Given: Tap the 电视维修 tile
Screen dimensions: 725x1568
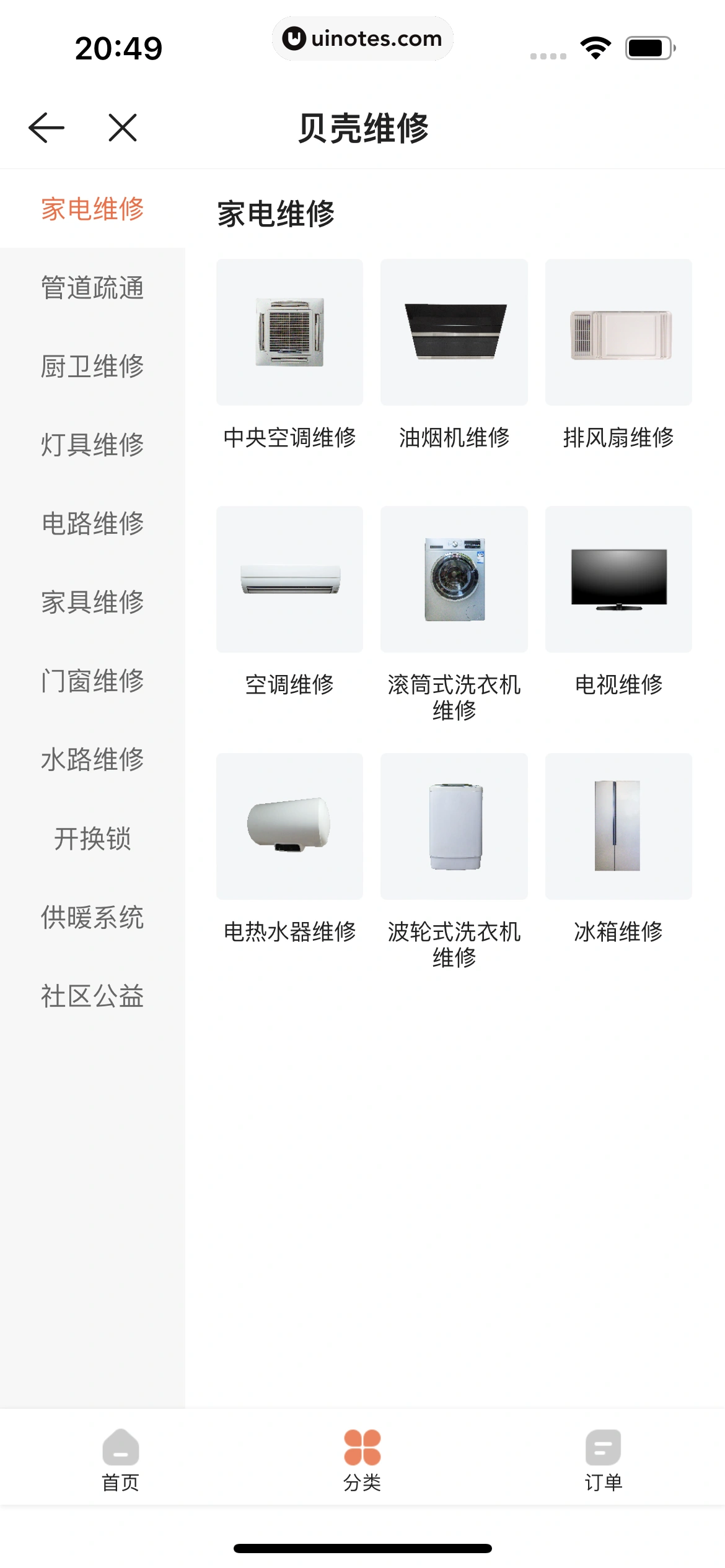Looking at the screenshot, I should click(x=618, y=580).
